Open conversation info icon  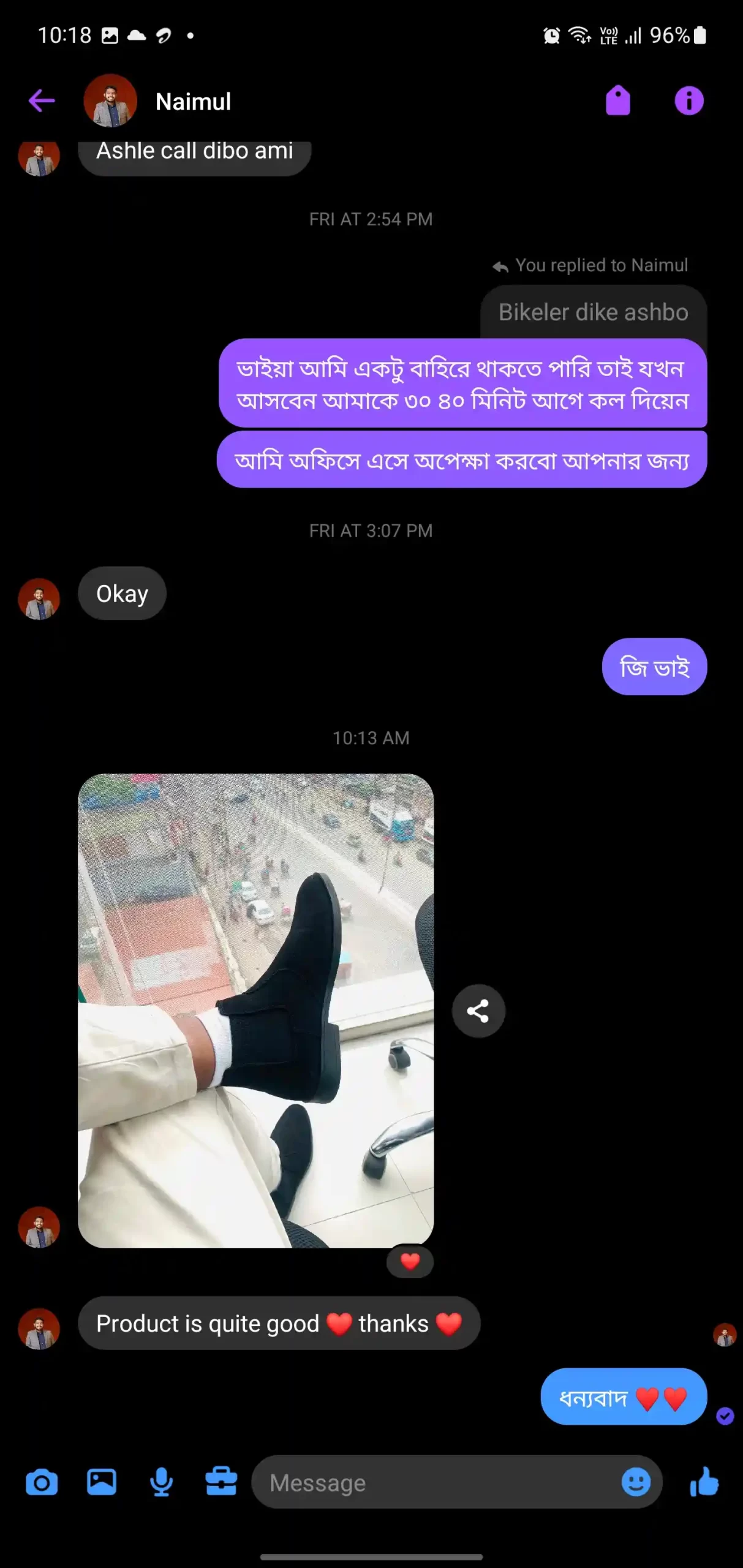pyautogui.click(x=689, y=100)
